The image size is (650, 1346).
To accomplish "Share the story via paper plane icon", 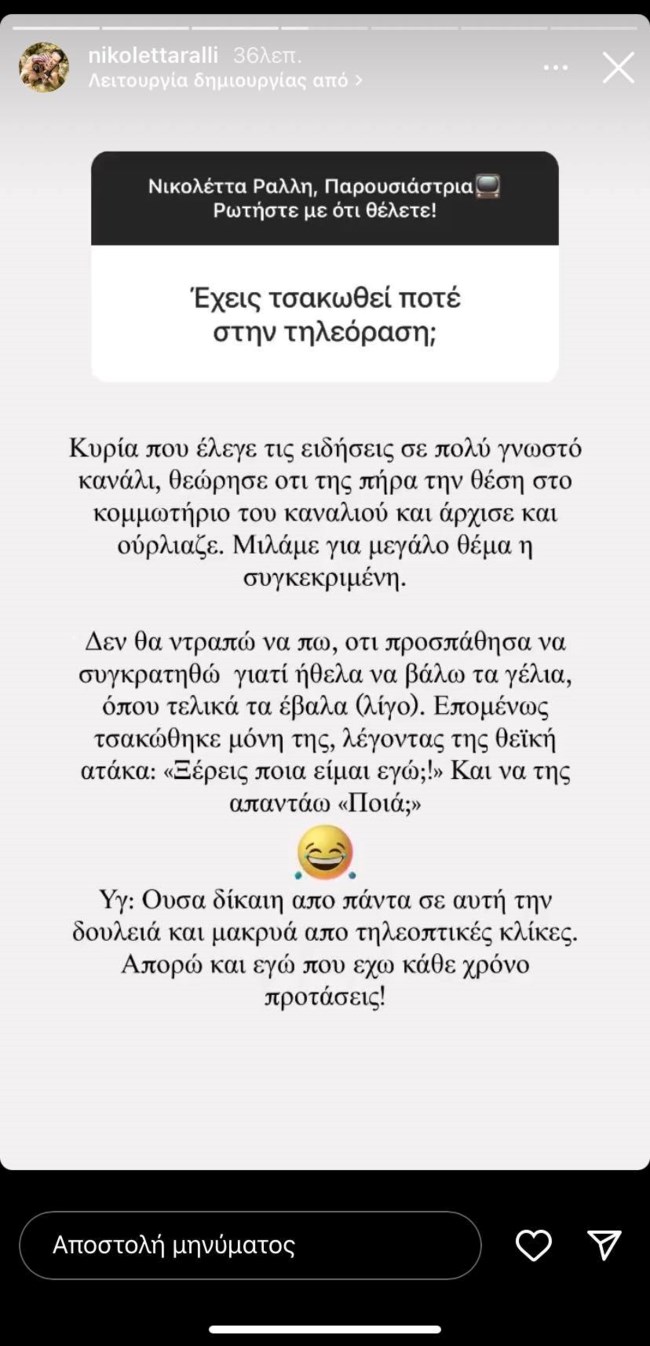I will click(x=605, y=1244).
